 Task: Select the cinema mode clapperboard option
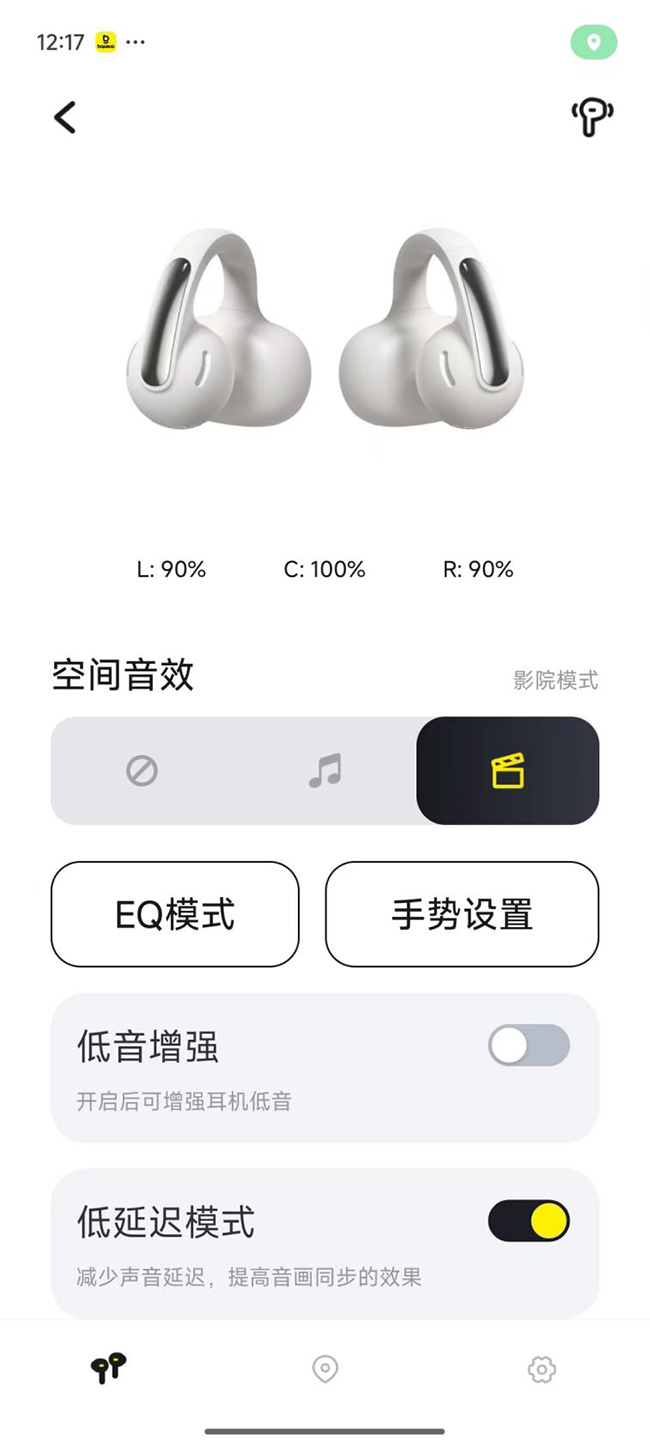pyautogui.click(x=508, y=771)
